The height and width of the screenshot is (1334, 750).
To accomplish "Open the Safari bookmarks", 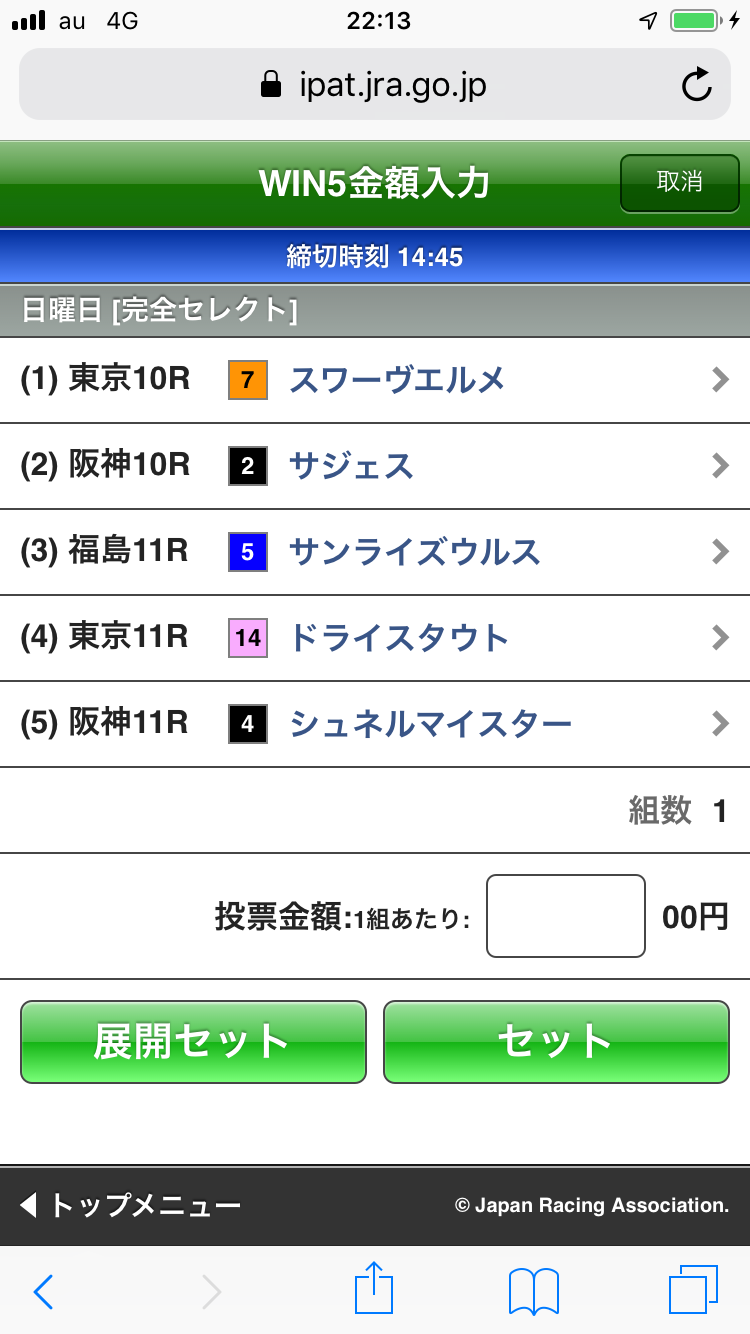I will point(533,1292).
